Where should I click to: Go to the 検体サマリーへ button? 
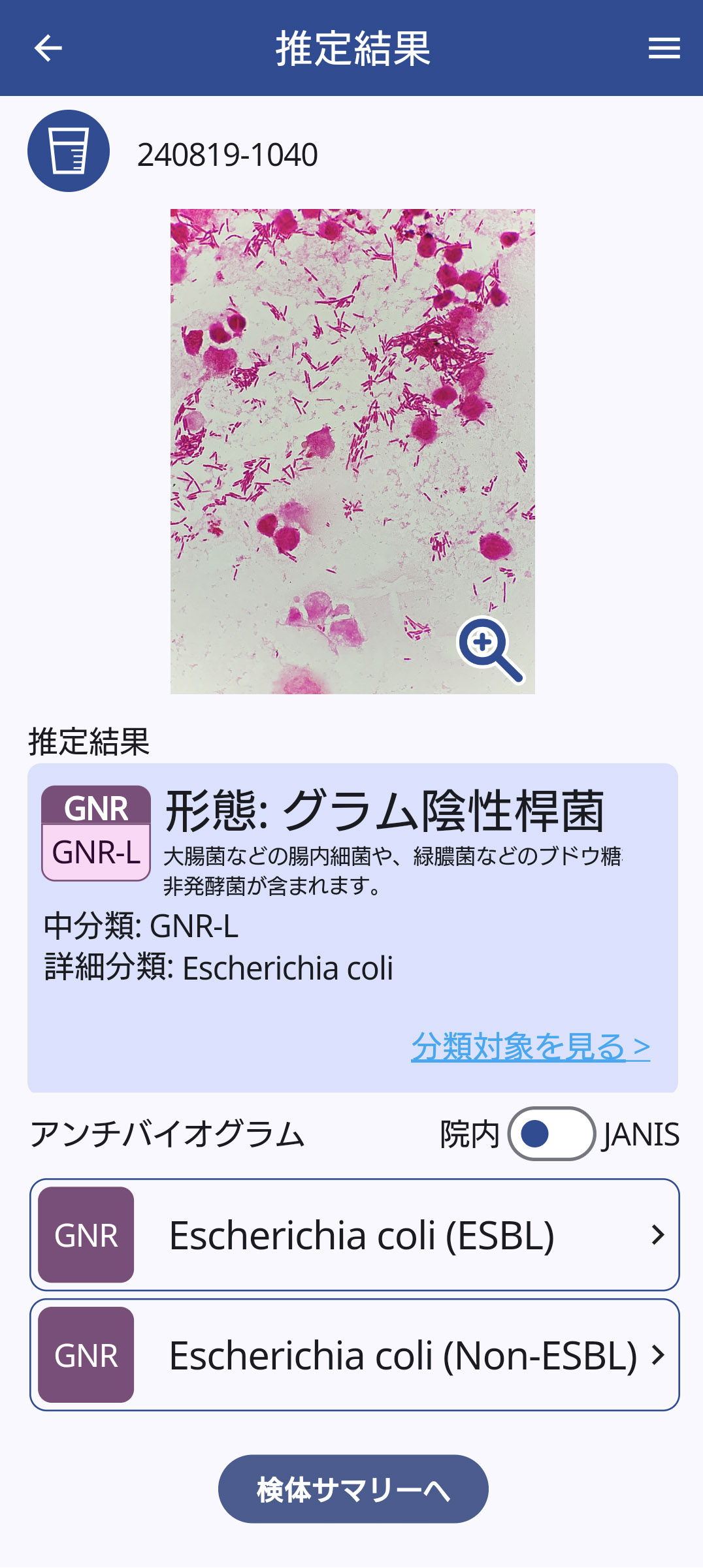[353, 1489]
